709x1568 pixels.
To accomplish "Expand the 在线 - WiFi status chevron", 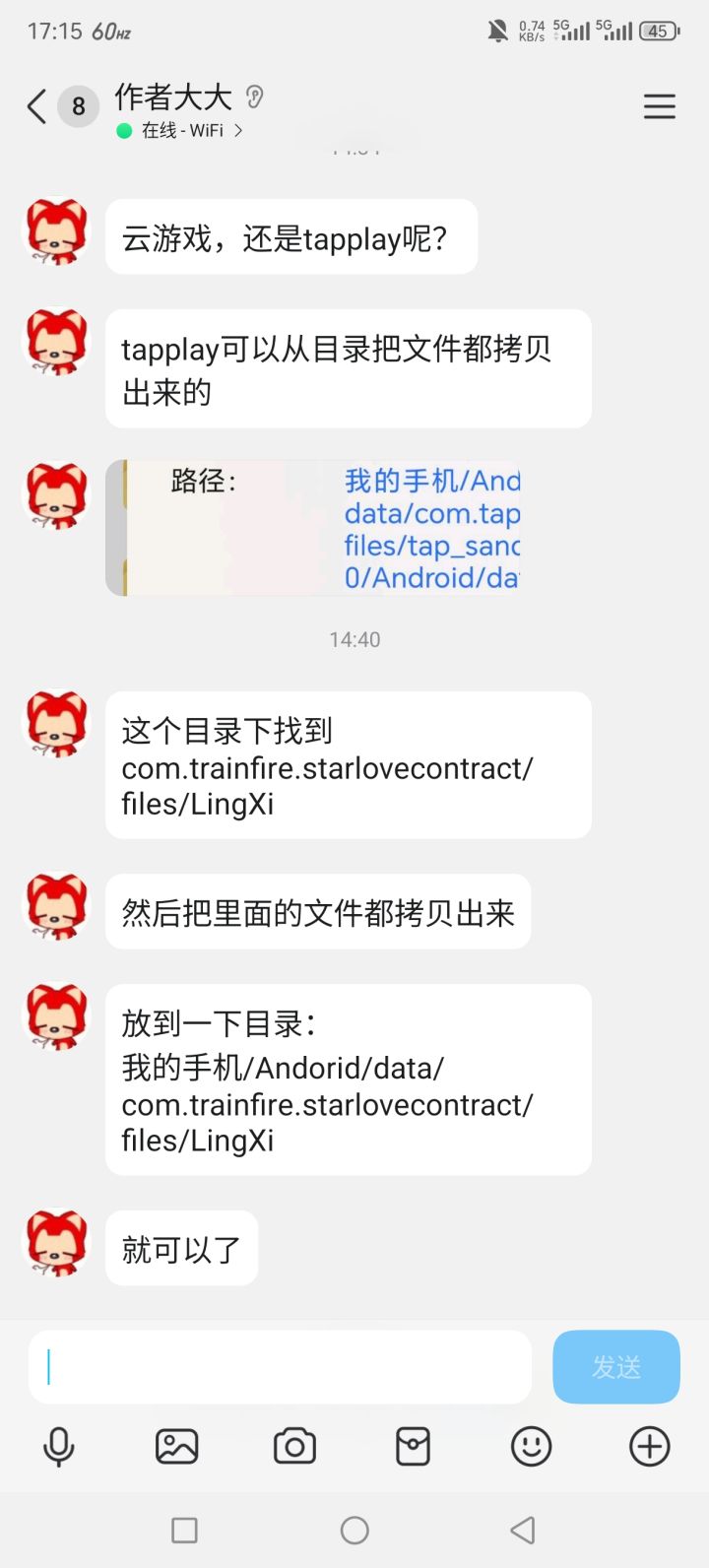I will click(x=241, y=129).
